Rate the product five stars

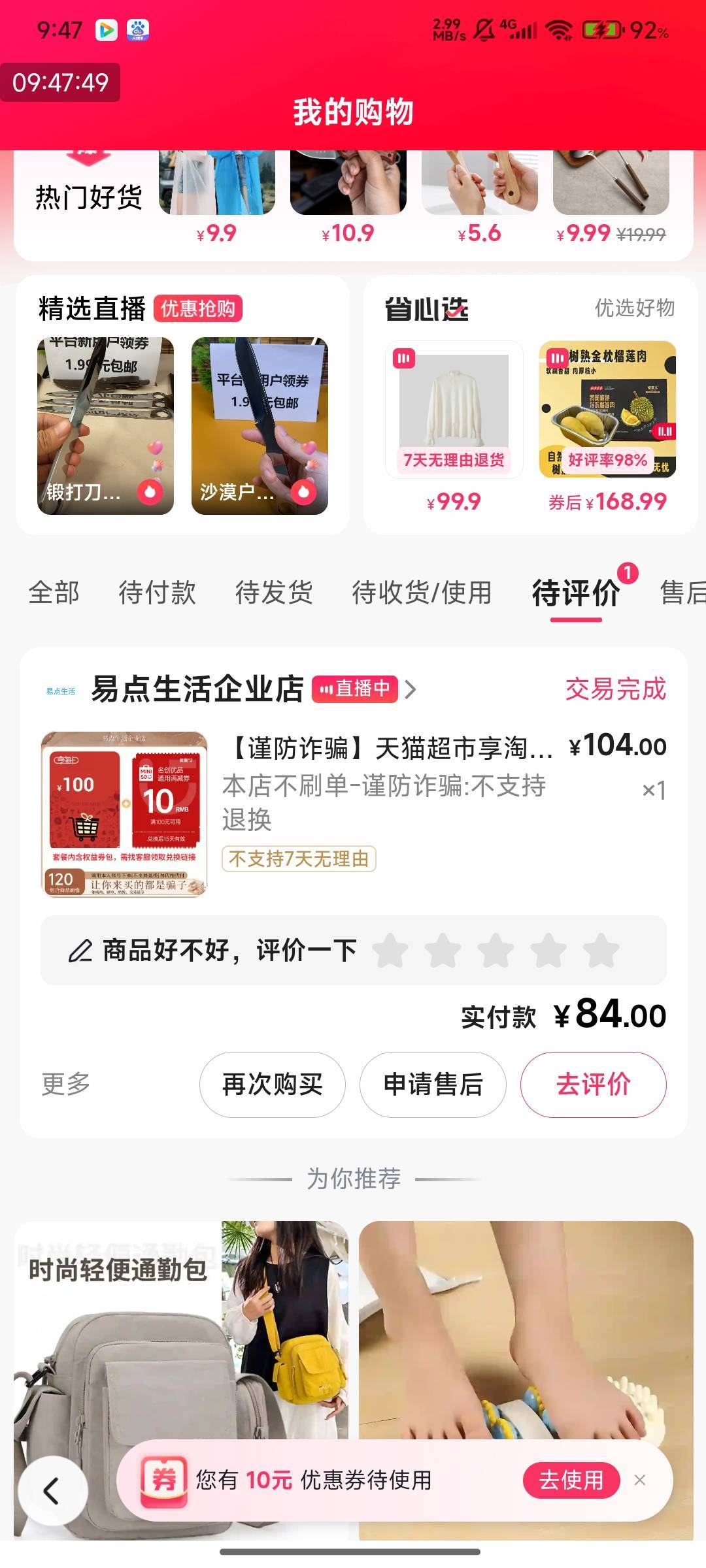(x=601, y=951)
